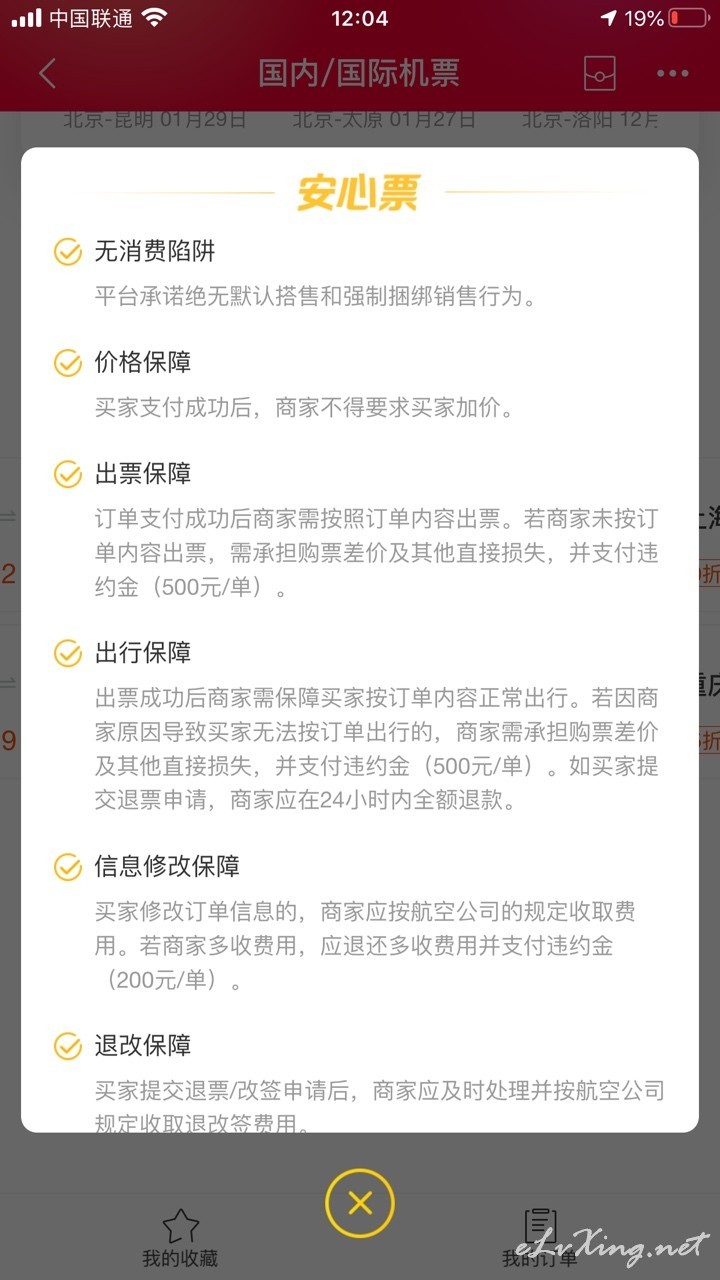Open 我的收藏 at the bottom
Viewport: 720px width, 1280px height.
pyautogui.click(x=180, y=1238)
